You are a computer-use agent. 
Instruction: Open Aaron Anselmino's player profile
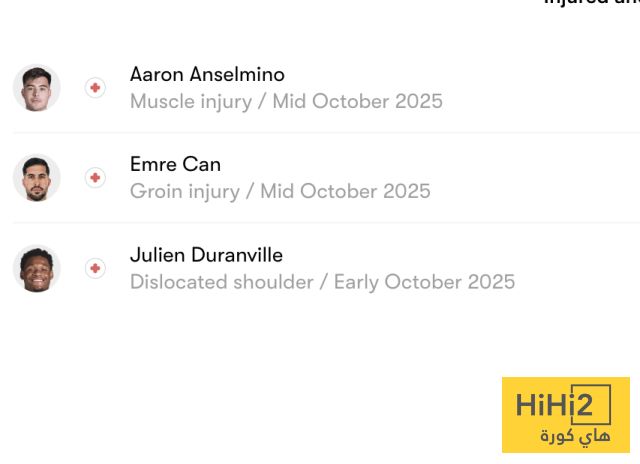click(207, 75)
